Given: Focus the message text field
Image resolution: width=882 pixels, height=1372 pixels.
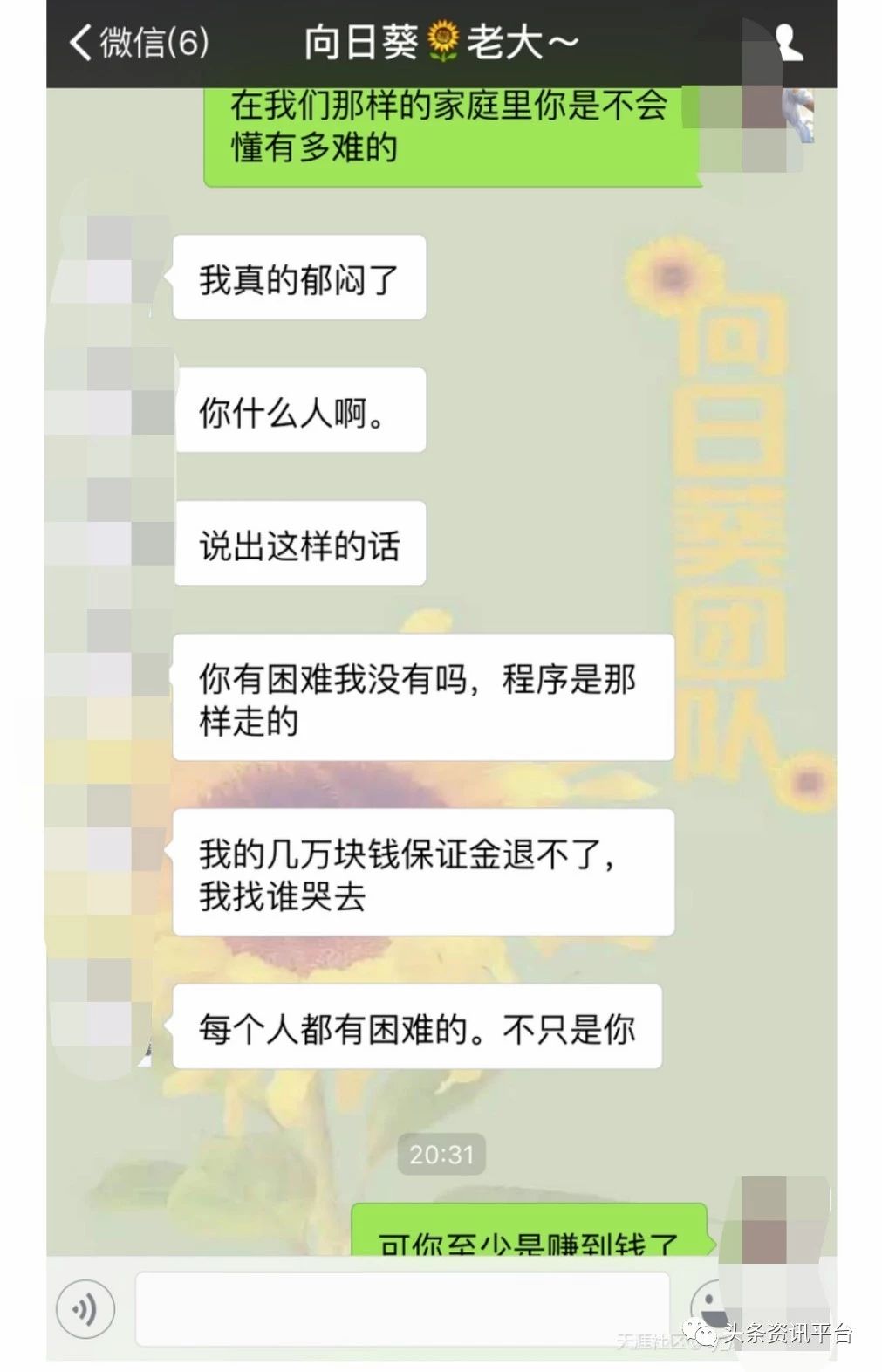Looking at the screenshot, I should point(401,1308).
